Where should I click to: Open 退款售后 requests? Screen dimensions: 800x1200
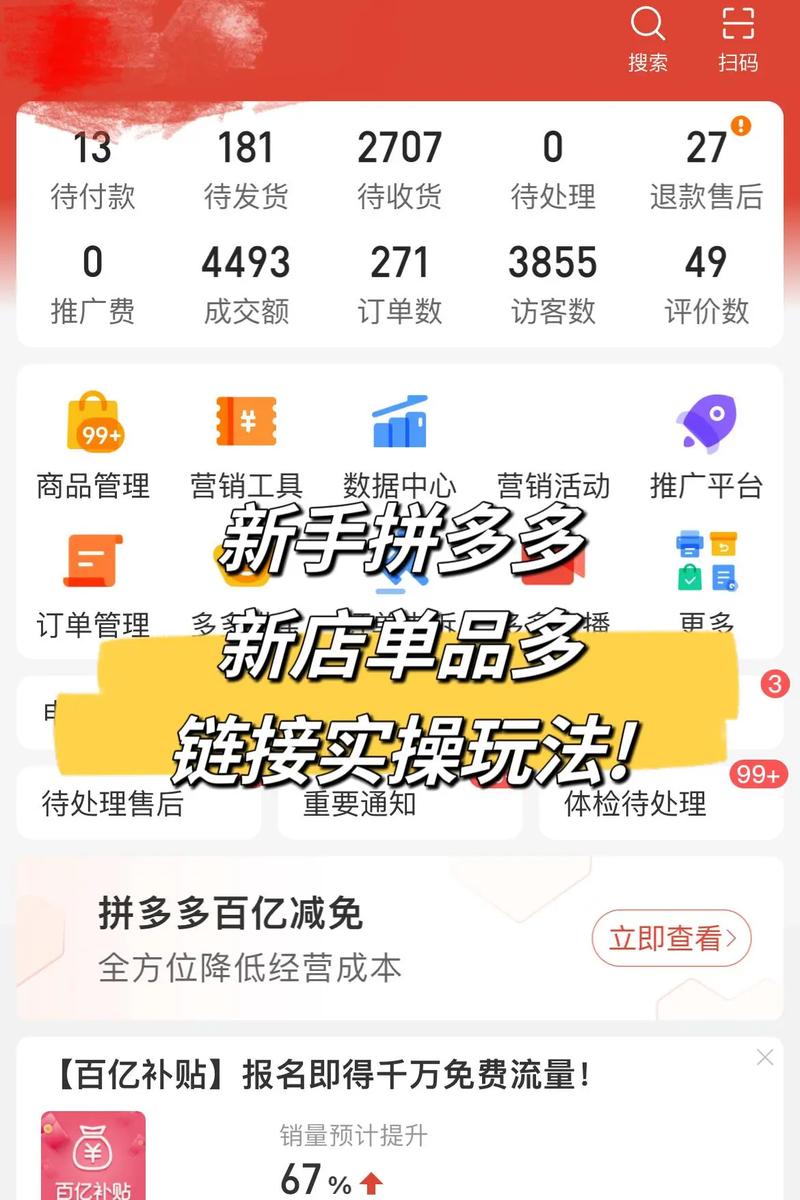coord(706,170)
